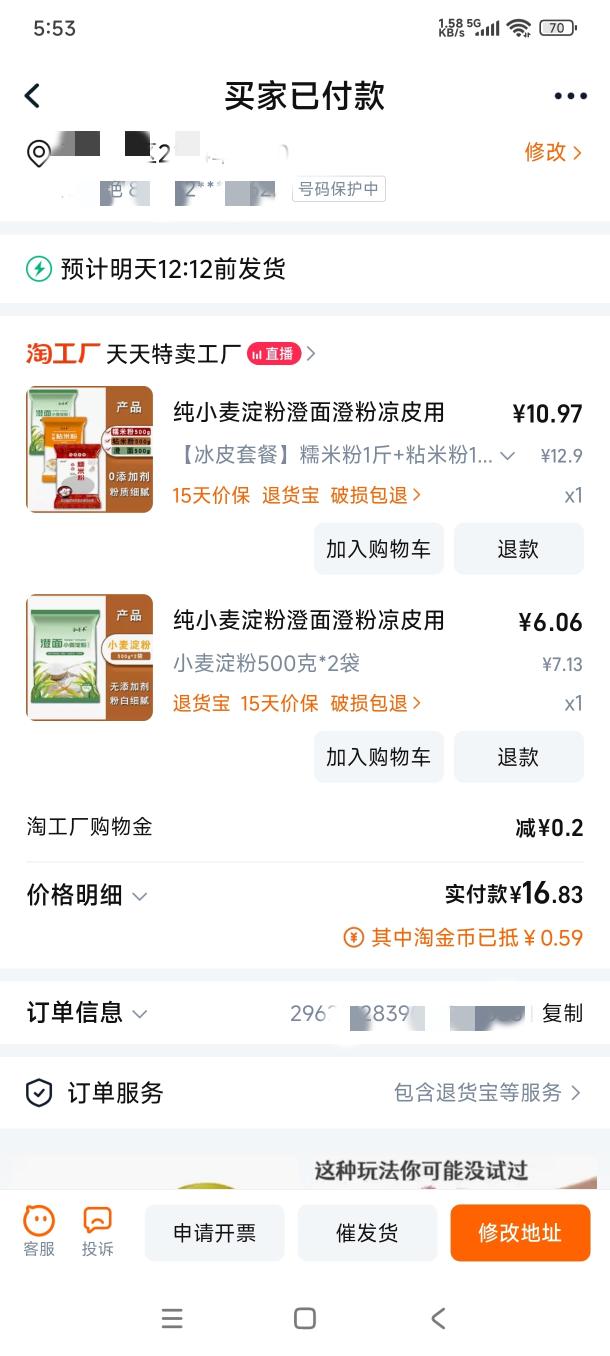Tap 申请开票 to request an invoice
The height and width of the screenshot is (1356, 610).
pos(215,1233)
